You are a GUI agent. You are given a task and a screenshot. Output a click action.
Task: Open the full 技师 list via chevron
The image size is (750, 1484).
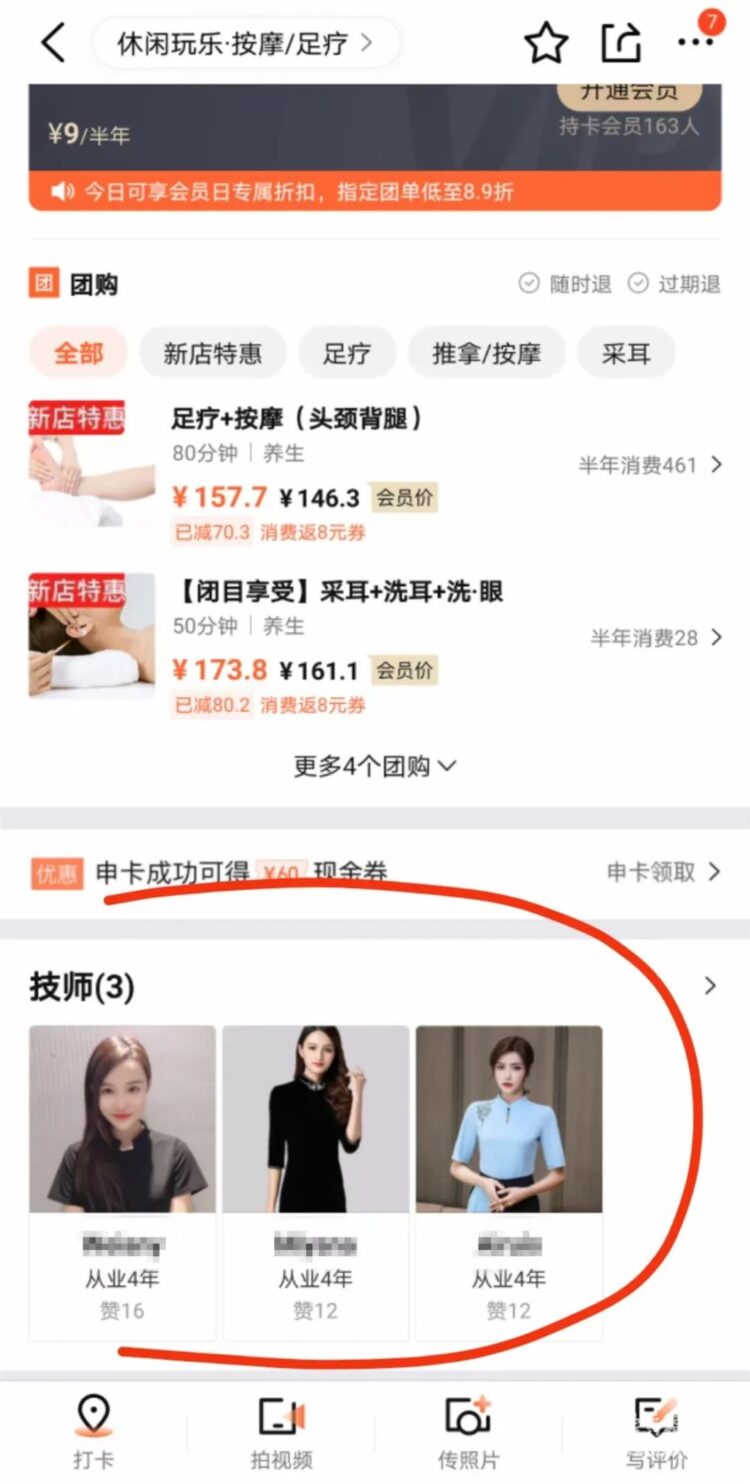pyautogui.click(x=710, y=986)
